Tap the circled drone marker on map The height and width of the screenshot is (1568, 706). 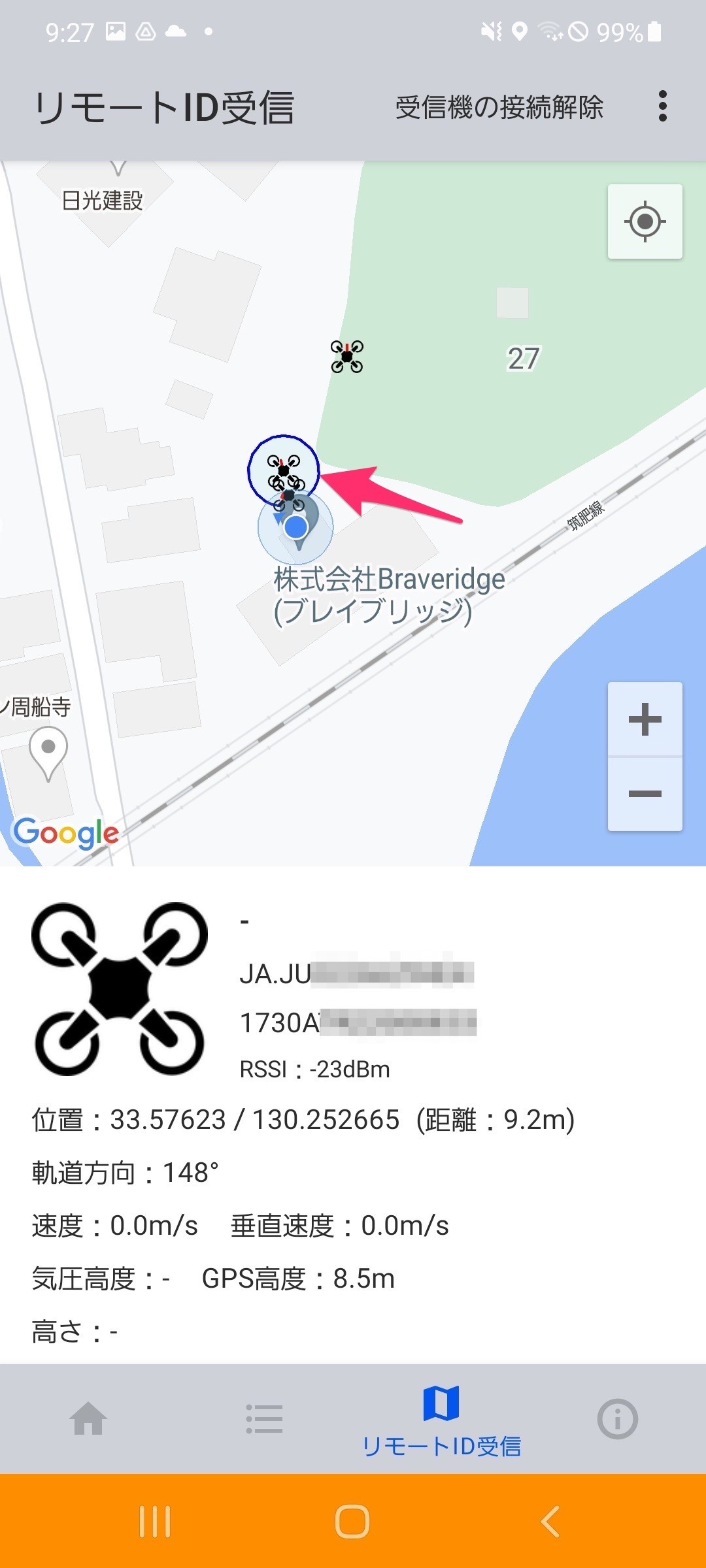tap(283, 470)
